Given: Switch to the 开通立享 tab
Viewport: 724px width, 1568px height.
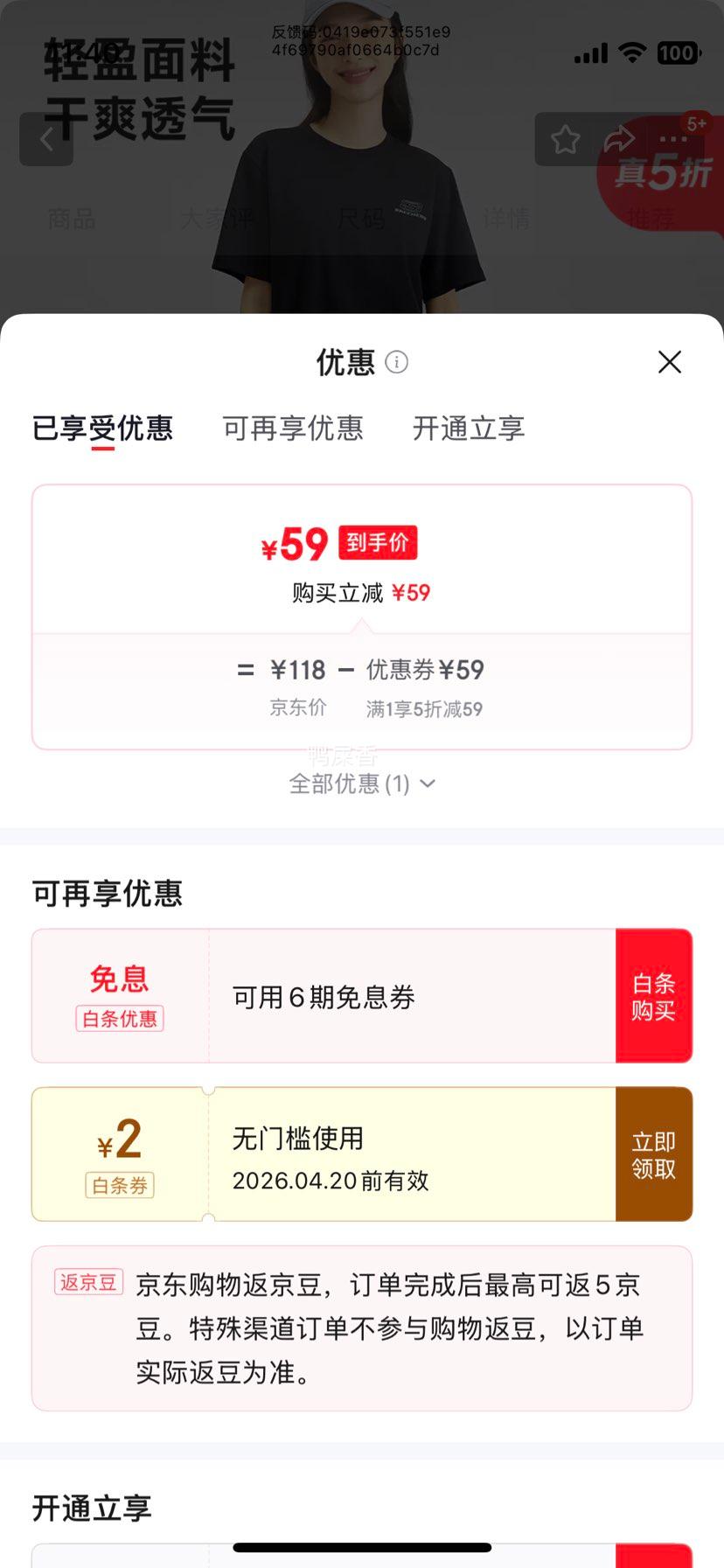Looking at the screenshot, I should coord(469,429).
